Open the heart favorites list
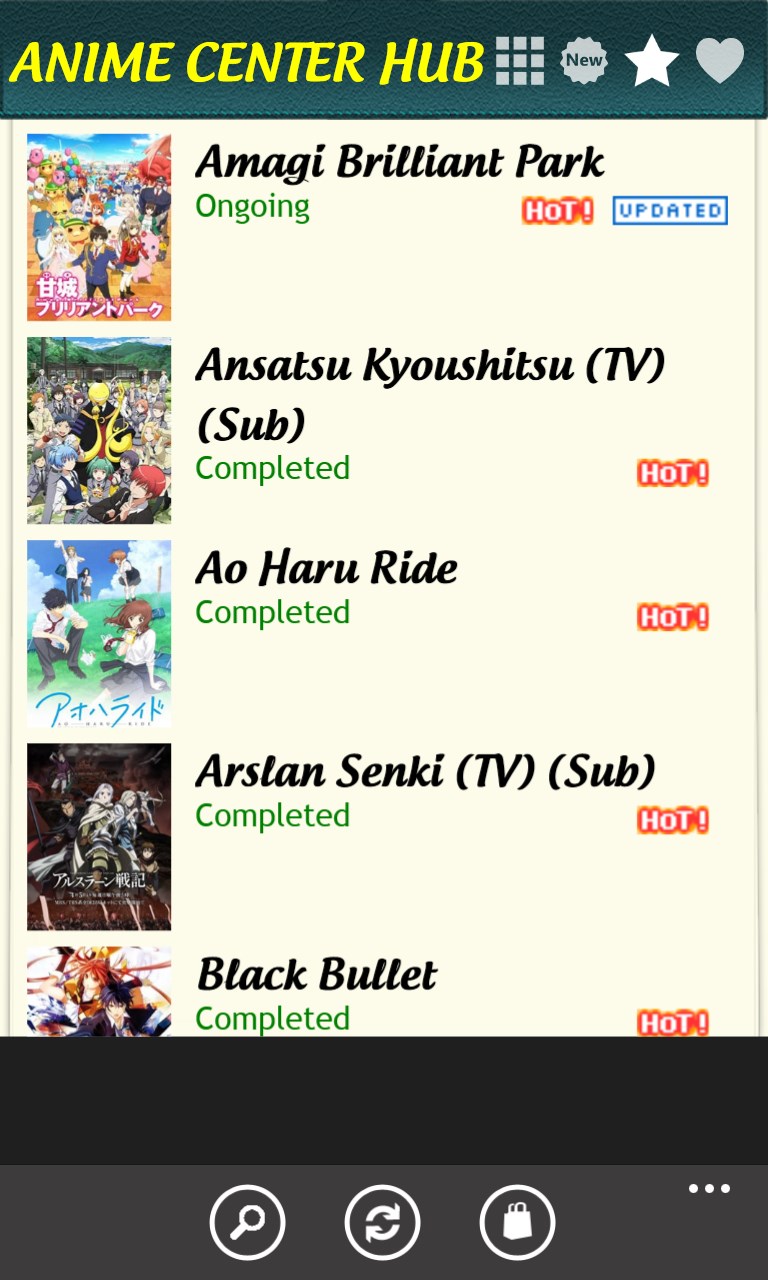The height and width of the screenshot is (1280, 768). pos(720,62)
